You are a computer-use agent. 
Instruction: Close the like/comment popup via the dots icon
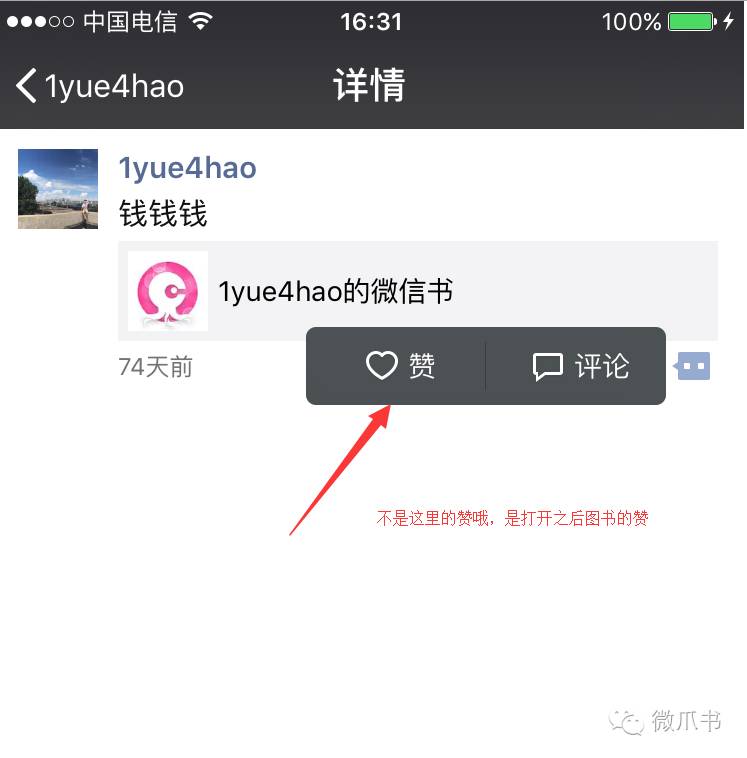click(x=694, y=367)
